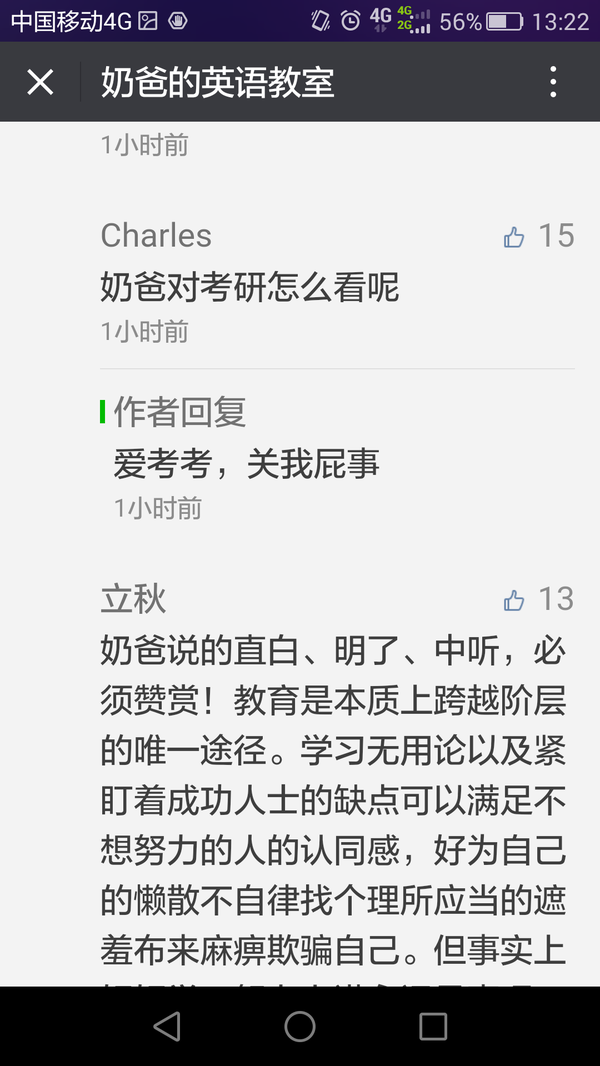Go back with the system back button
Image resolution: width=600 pixels, height=1066 pixels.
pyautogui.click(x=167, y=1026)
